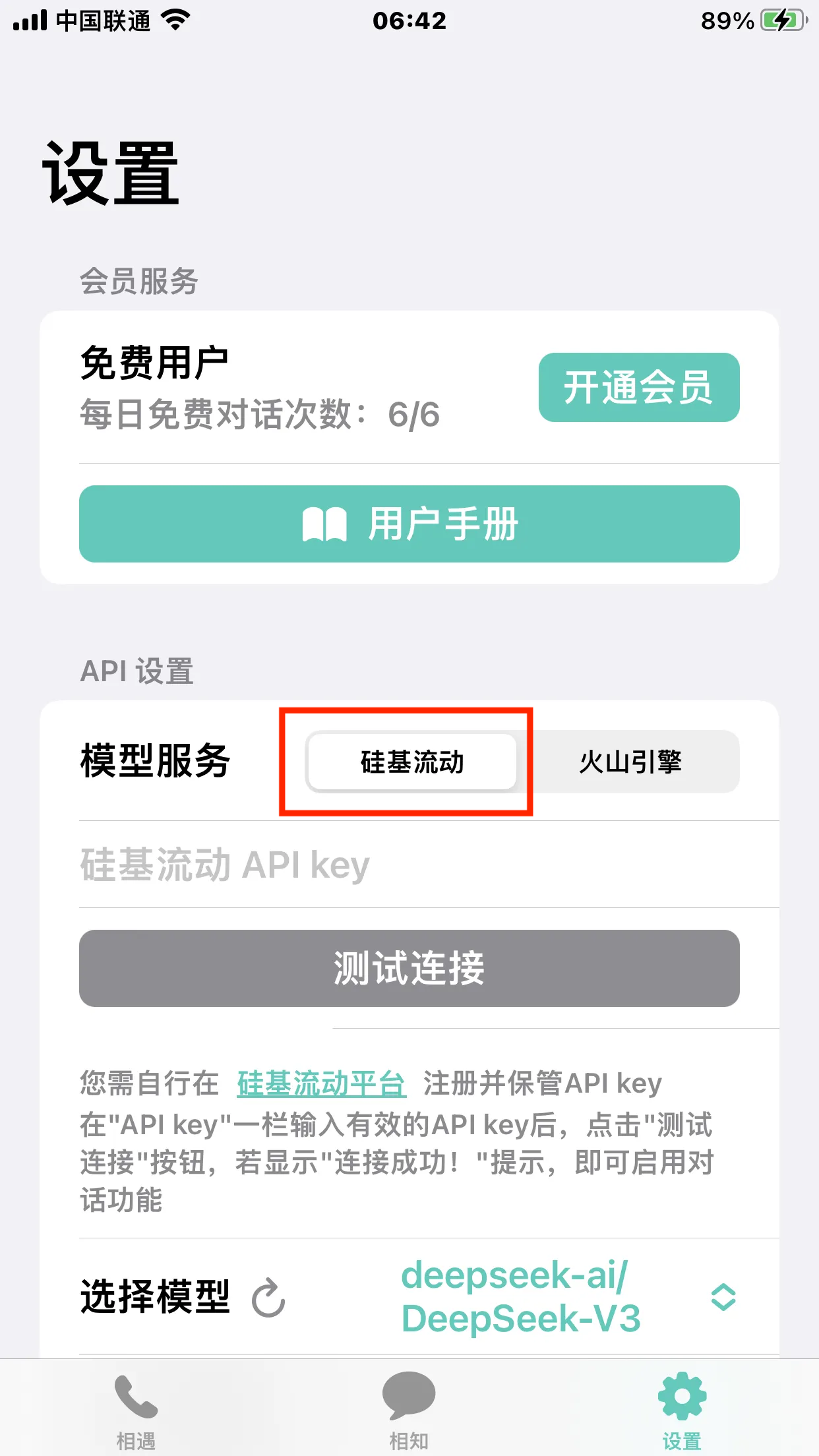Open the 用户手册 user manual
Screen dimensions: 819x1456
coord(409,524)
